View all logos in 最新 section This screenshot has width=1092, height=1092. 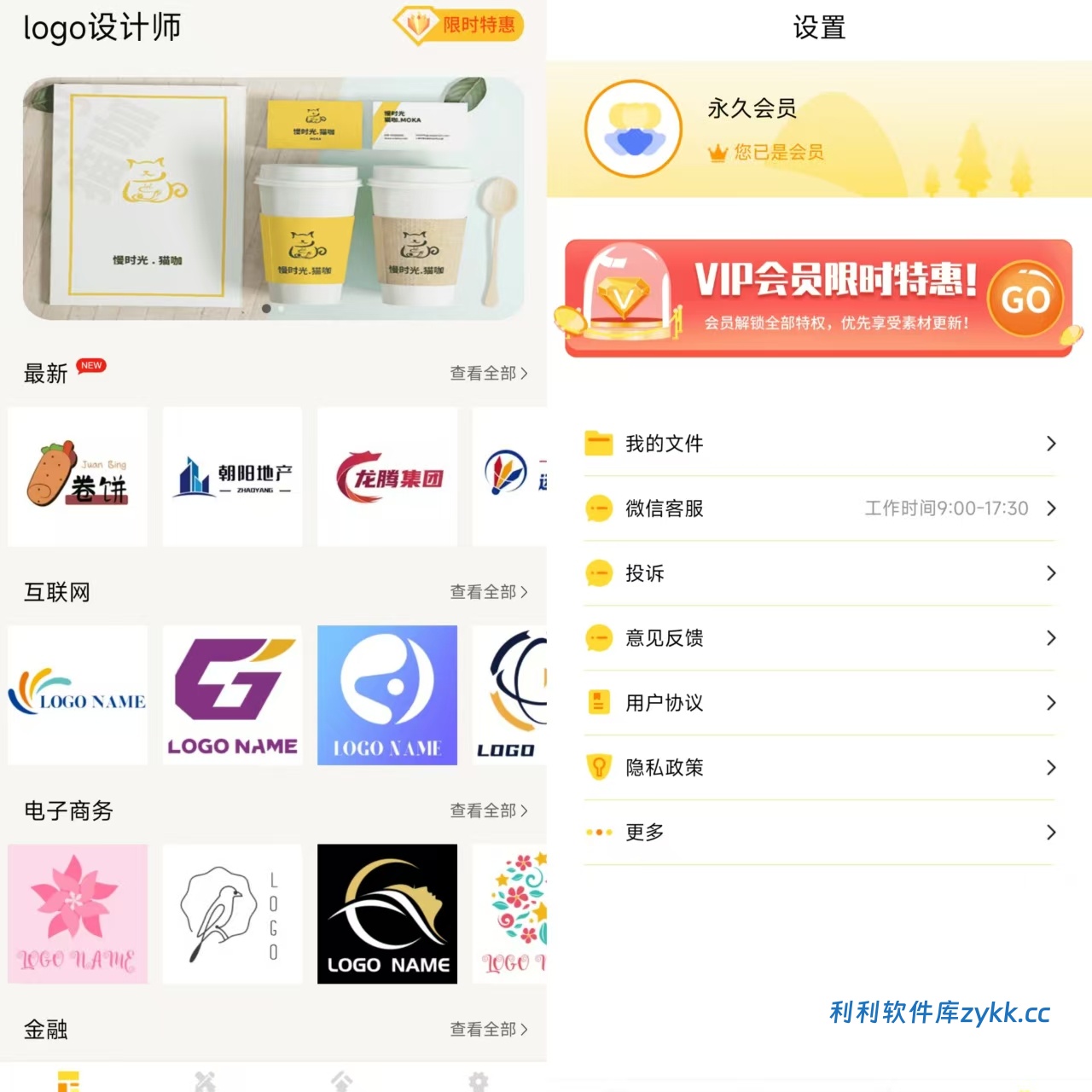(x=488, y=374)
